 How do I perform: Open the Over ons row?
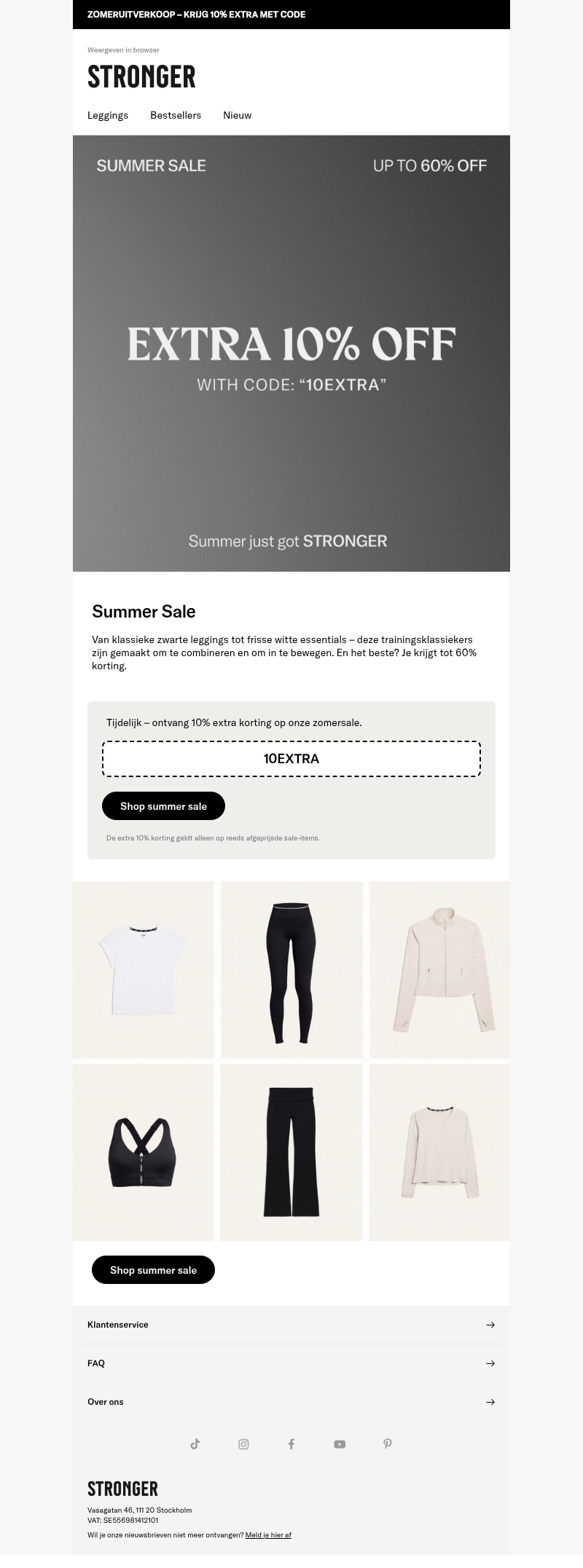click(x=291, y=1402)
